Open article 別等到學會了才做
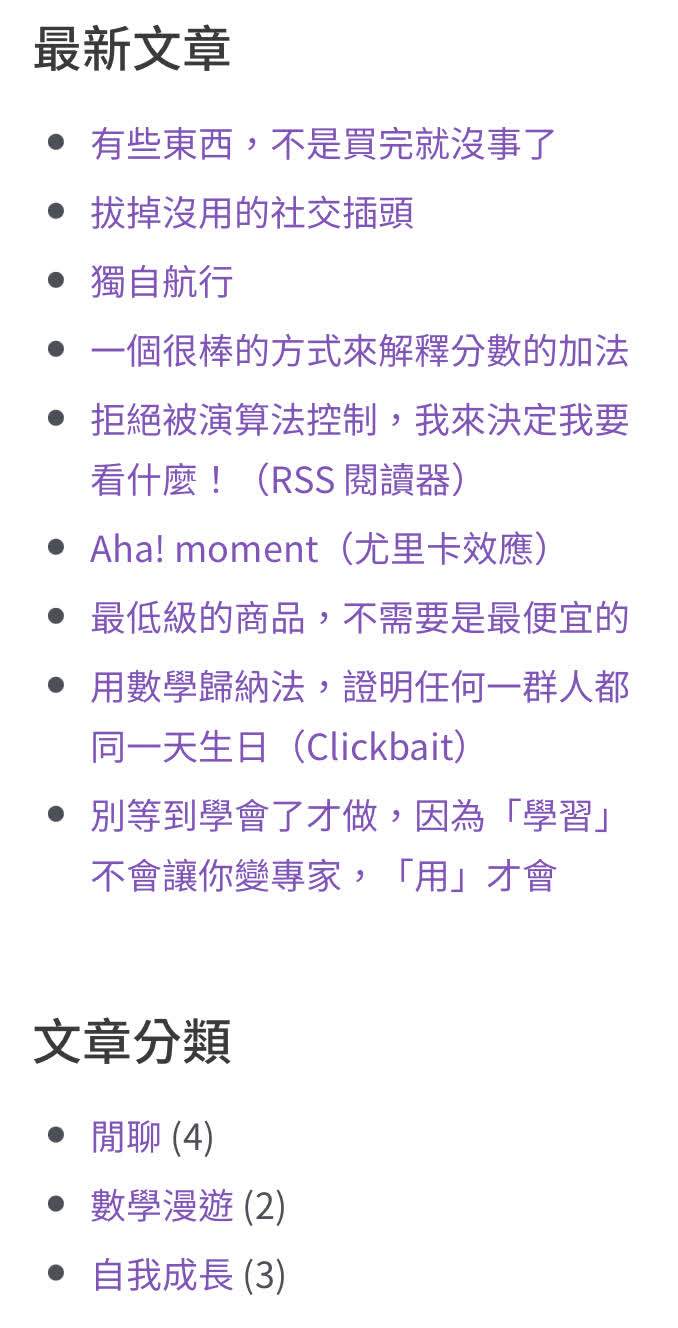The width and height of the screenshot is (678, 1328). coord(355,816)
